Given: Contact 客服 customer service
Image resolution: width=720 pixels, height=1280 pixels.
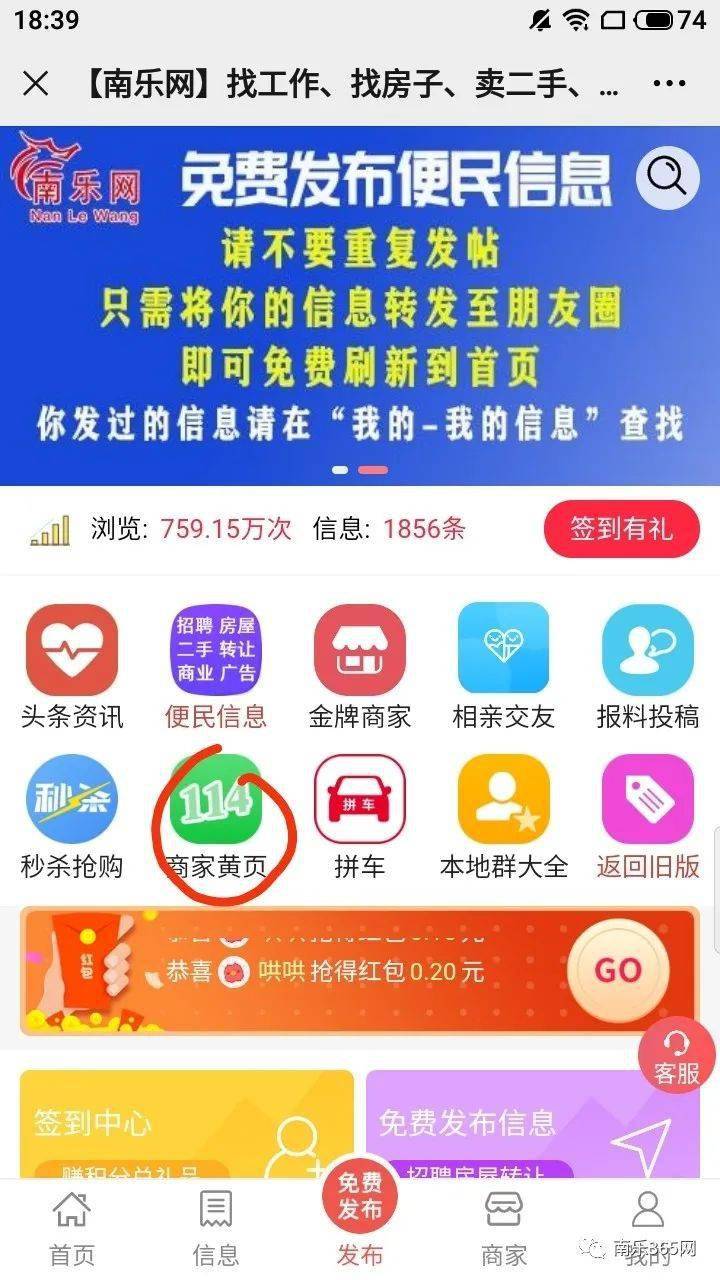Looking at the screenshot, I should (677, 1055).
